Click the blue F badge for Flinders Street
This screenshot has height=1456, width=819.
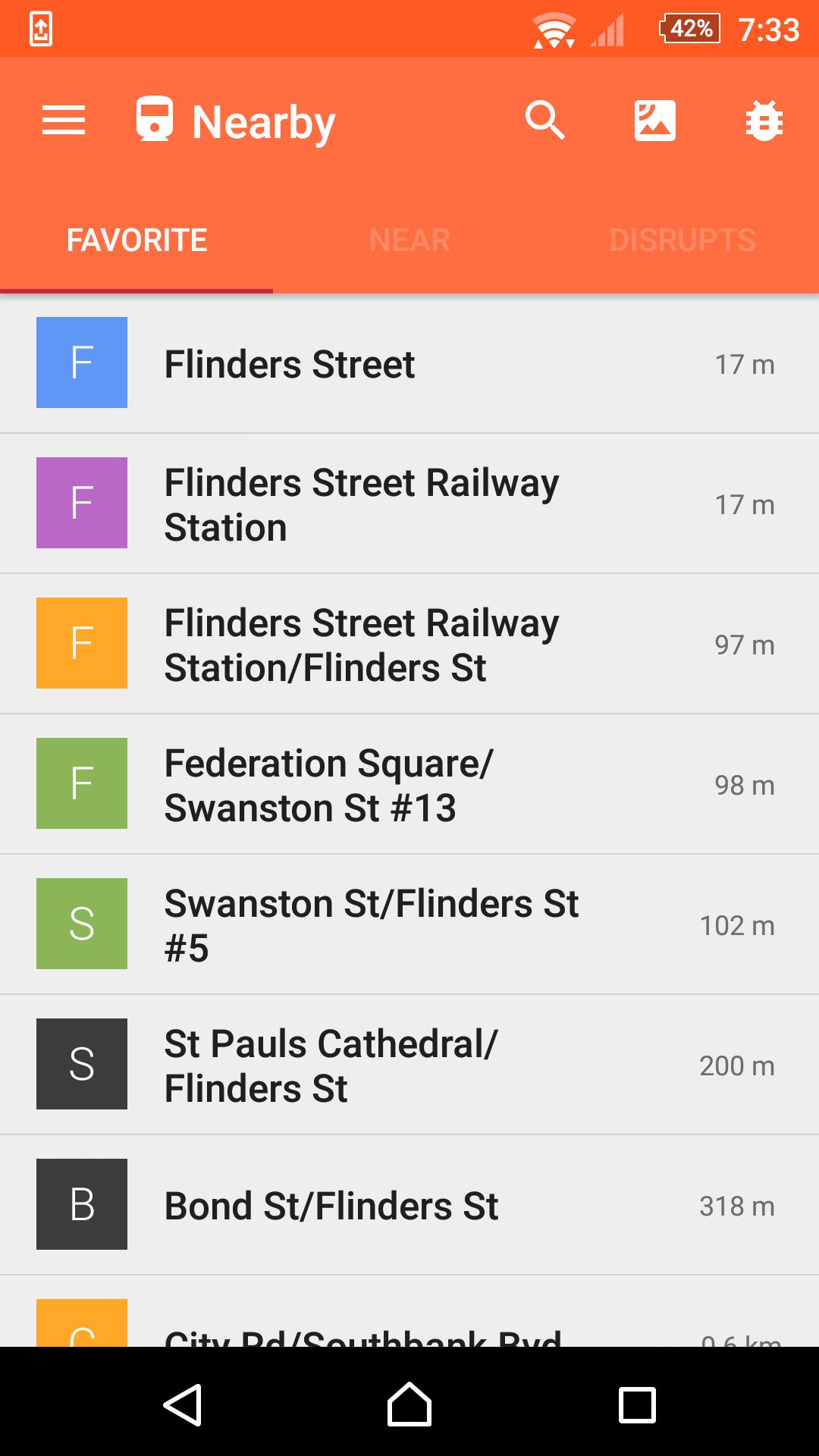click(81, 362)
